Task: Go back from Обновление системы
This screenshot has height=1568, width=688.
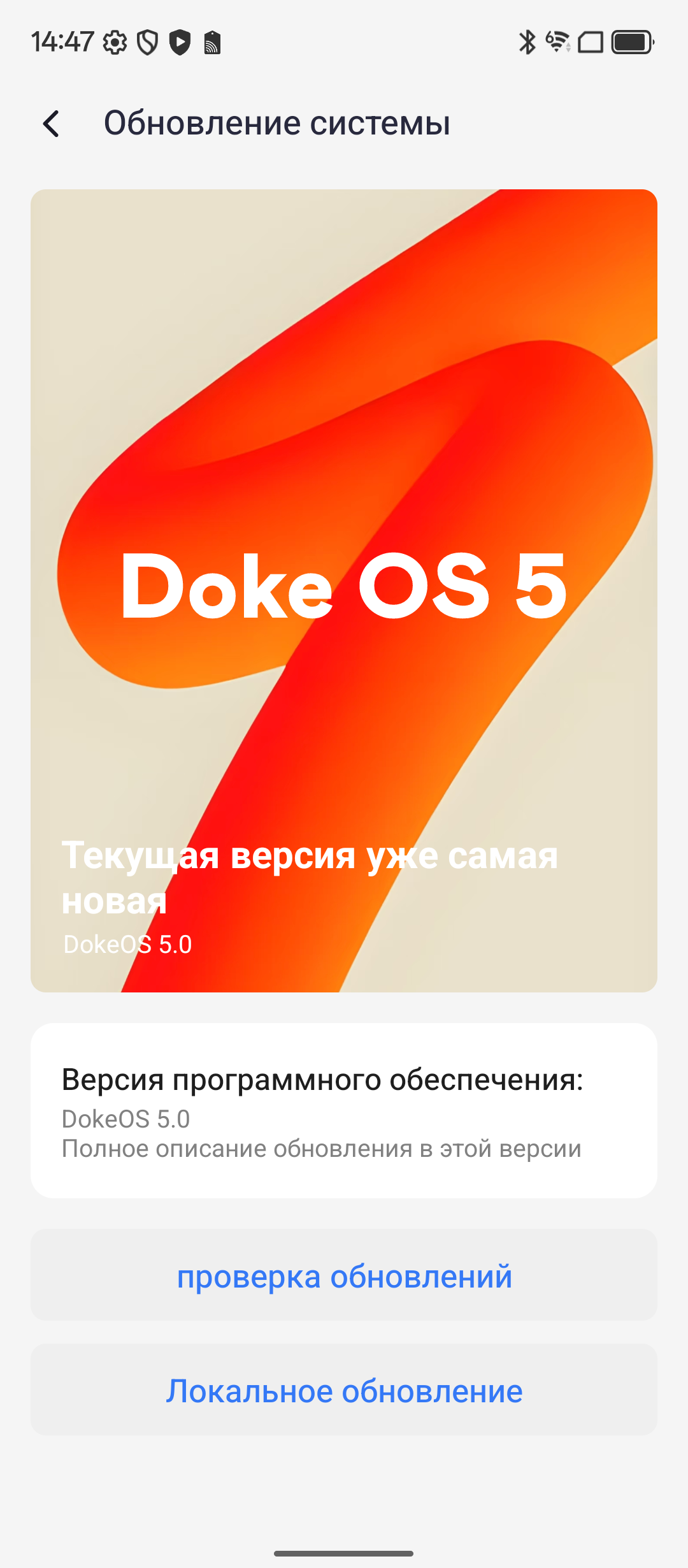Action: [51, 124]
